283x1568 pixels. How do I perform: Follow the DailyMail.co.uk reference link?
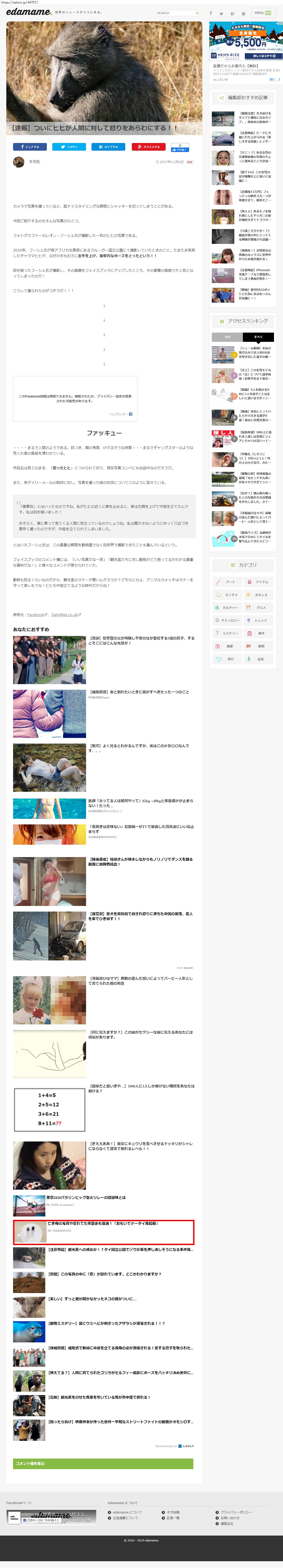[x=64, y=615]
